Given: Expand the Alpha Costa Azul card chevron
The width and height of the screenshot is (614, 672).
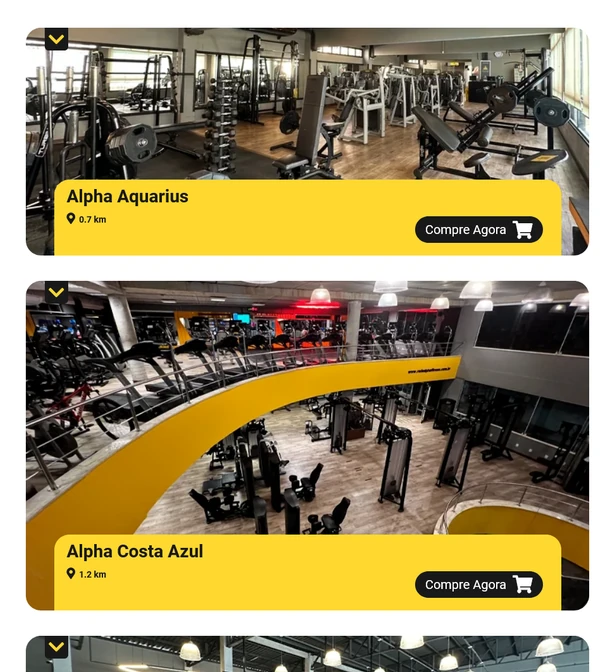Looking at the screenshot, I should [x=57, y=292].
